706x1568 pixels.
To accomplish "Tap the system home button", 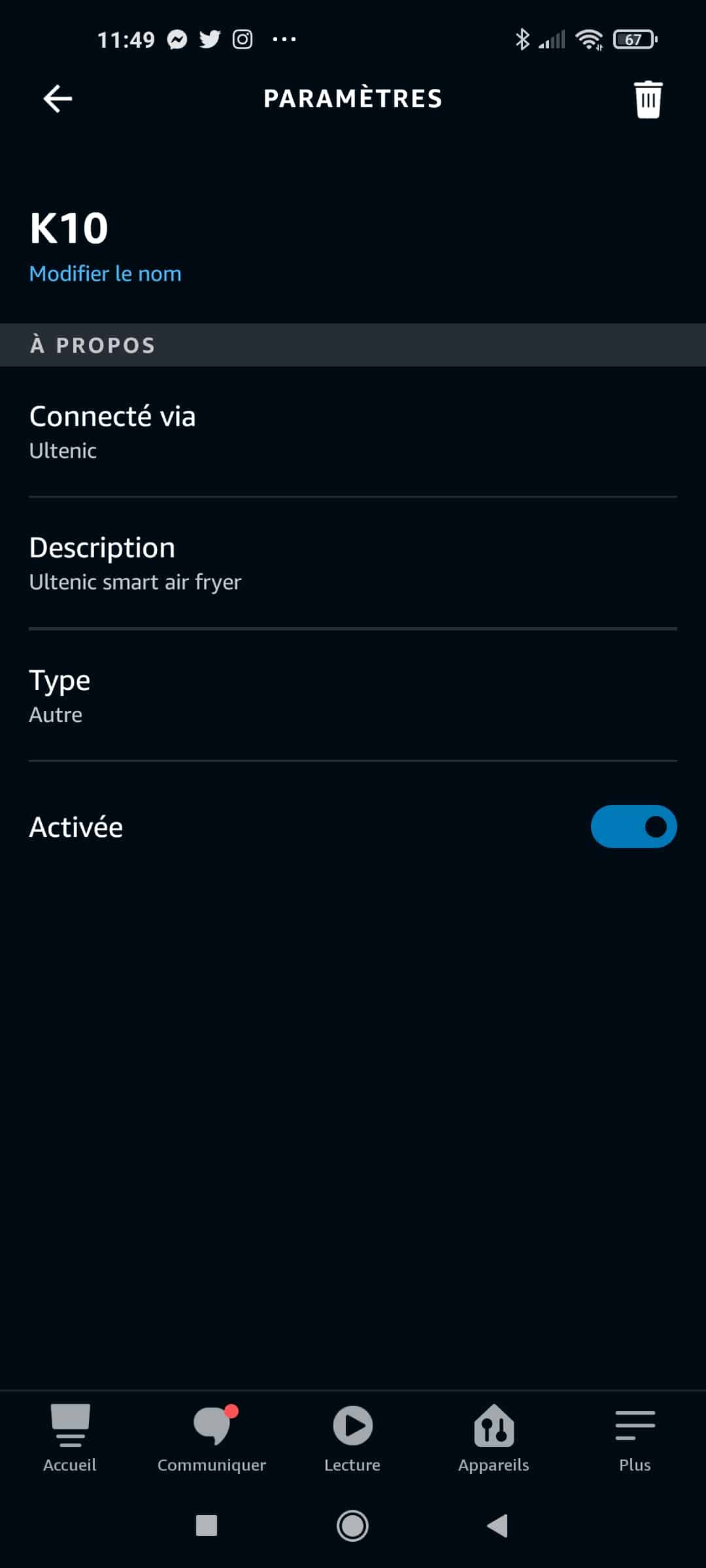I will click(352, 1526).
